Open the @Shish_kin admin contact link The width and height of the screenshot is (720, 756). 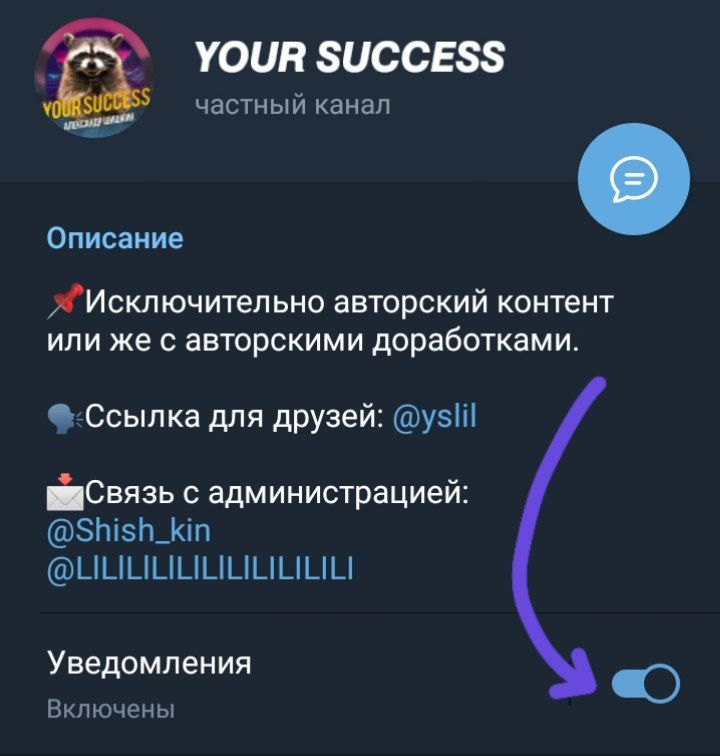[x=129, y=530]
